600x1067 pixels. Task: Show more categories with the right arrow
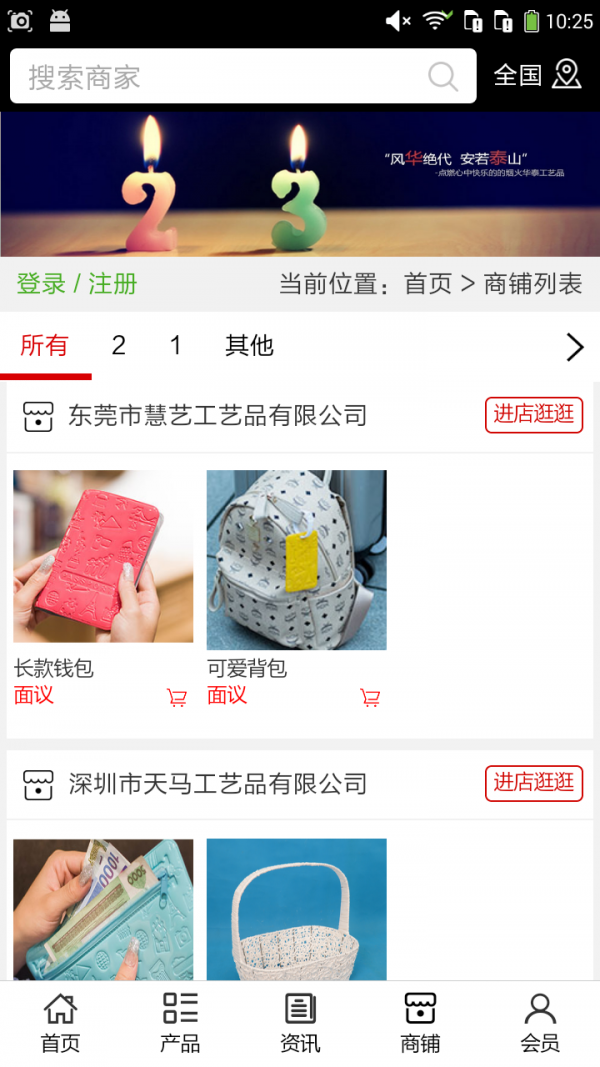(x=574, y=347)
